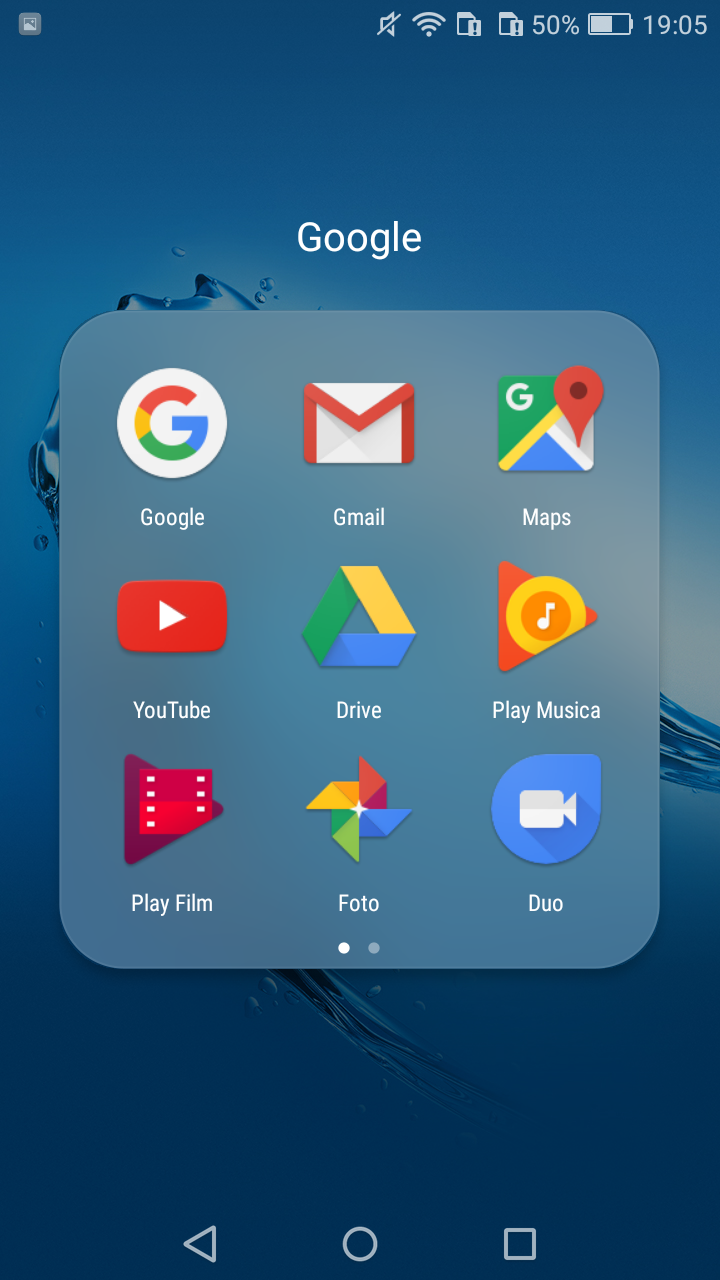Go to the second folder page dot
Screen dimensions: 720x1280
point(374,948)
